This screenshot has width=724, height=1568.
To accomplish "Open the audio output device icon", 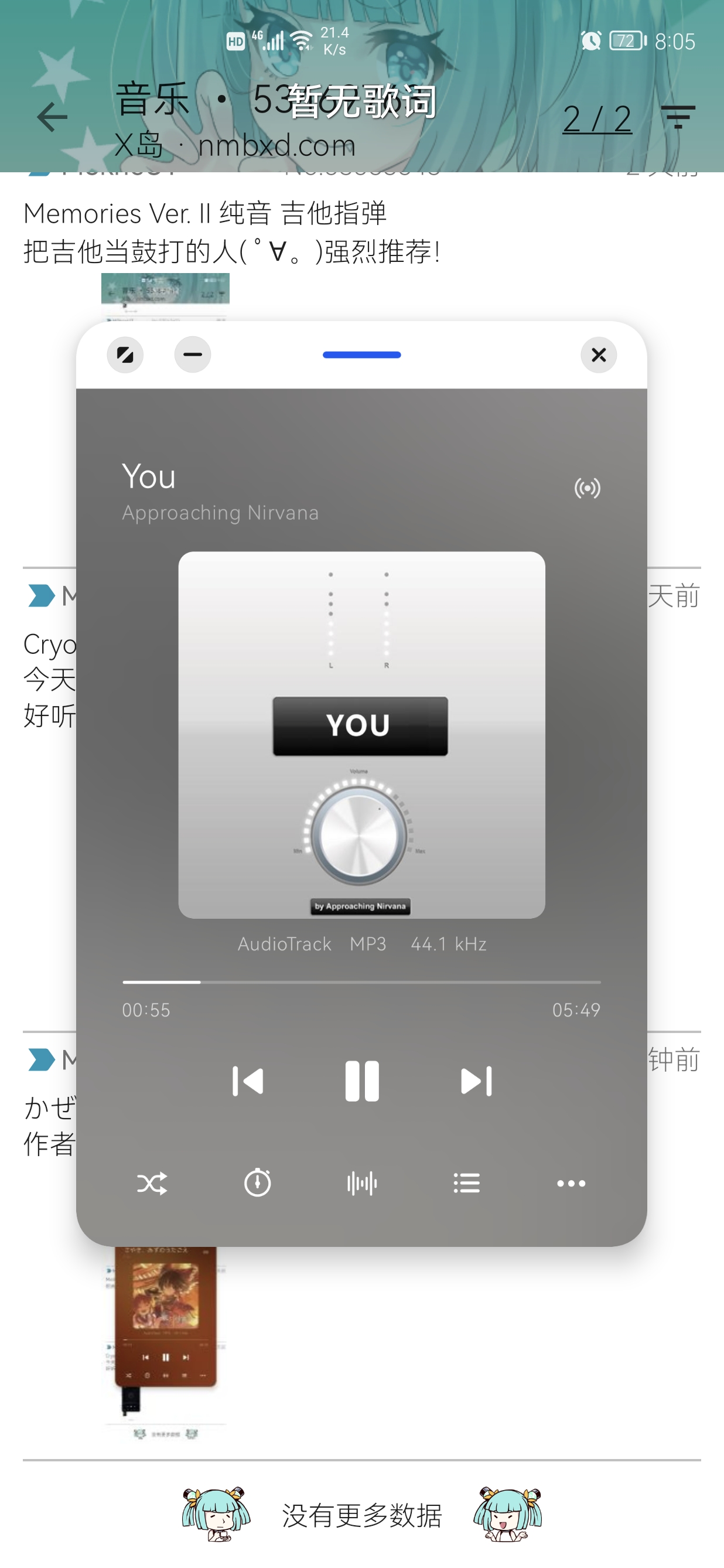I will point(587,488).
